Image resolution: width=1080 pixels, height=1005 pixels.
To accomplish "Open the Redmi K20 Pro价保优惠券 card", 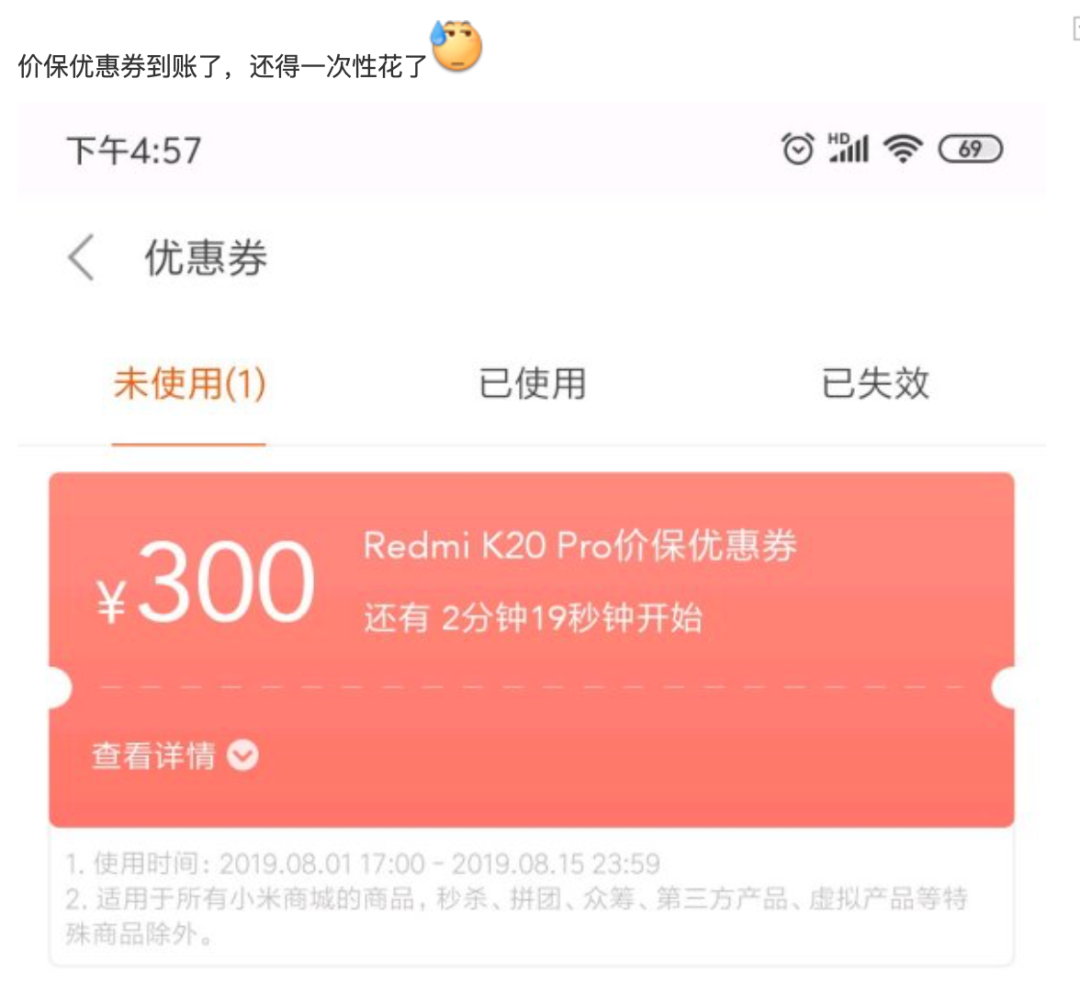I will coord(580,580).
